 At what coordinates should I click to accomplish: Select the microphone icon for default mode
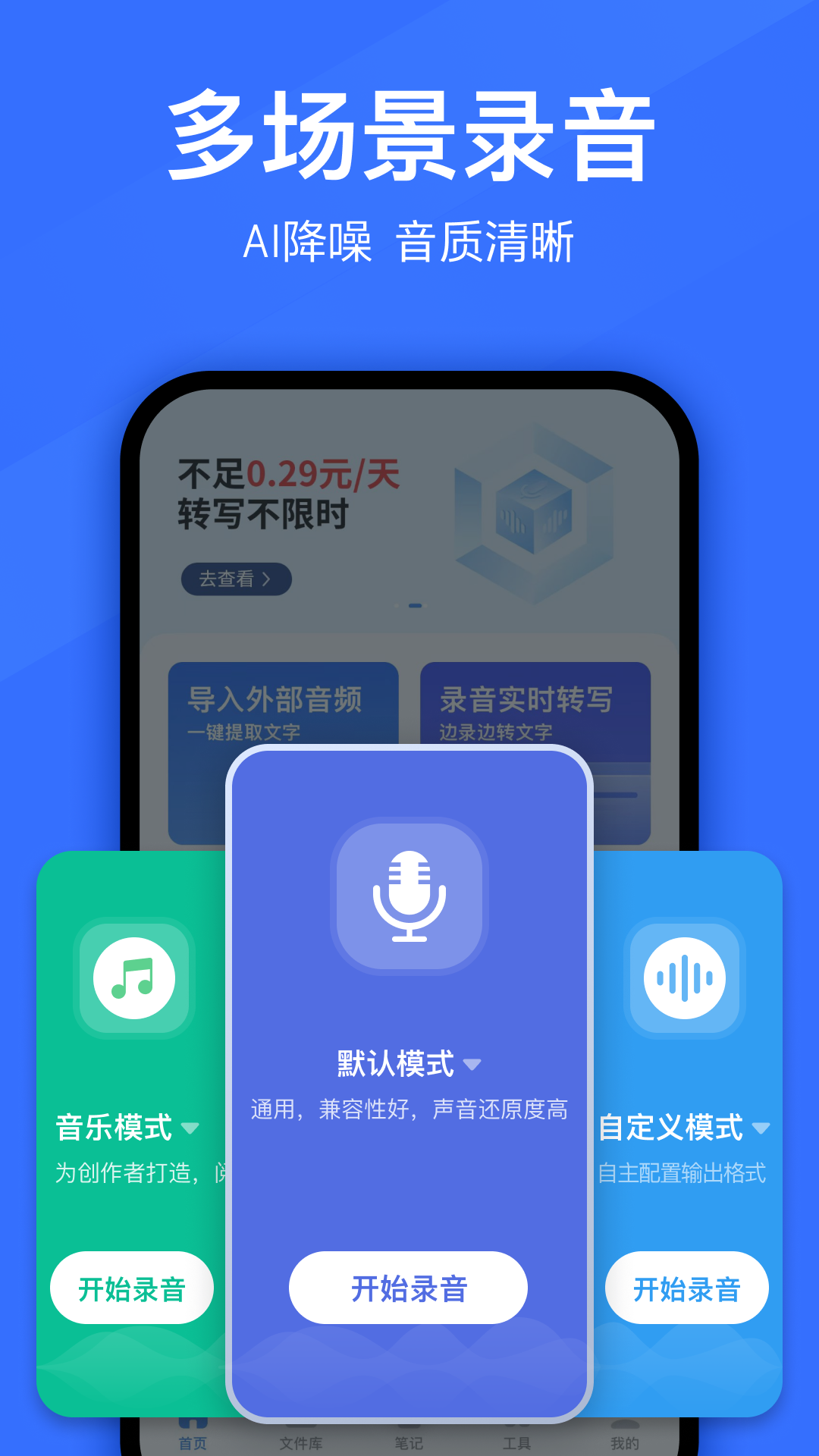[x=408, y=895]
